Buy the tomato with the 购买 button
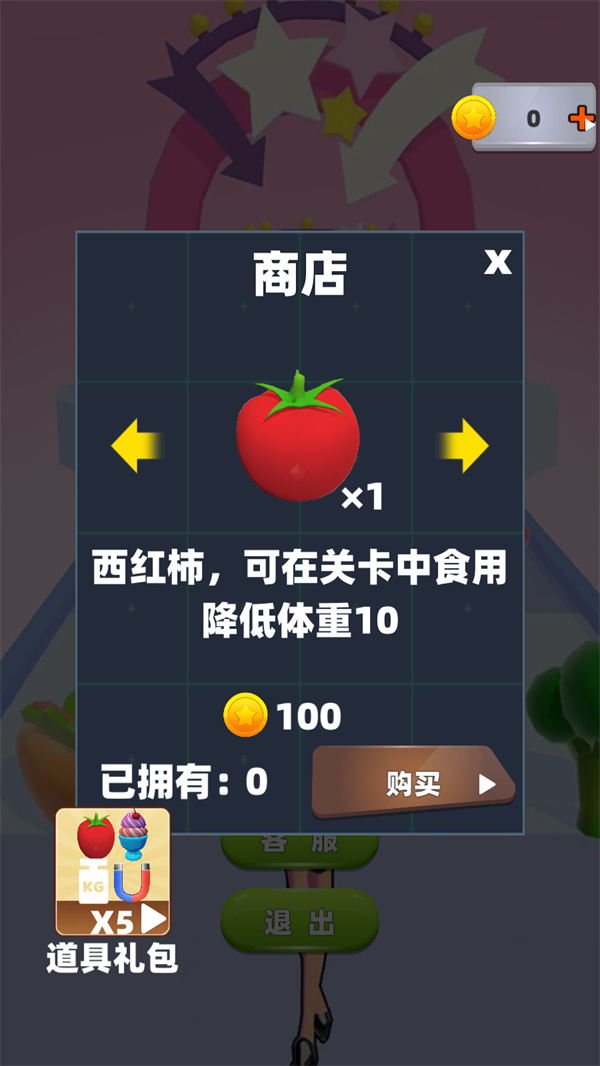 pyautogui.click(x=414, y=783)
